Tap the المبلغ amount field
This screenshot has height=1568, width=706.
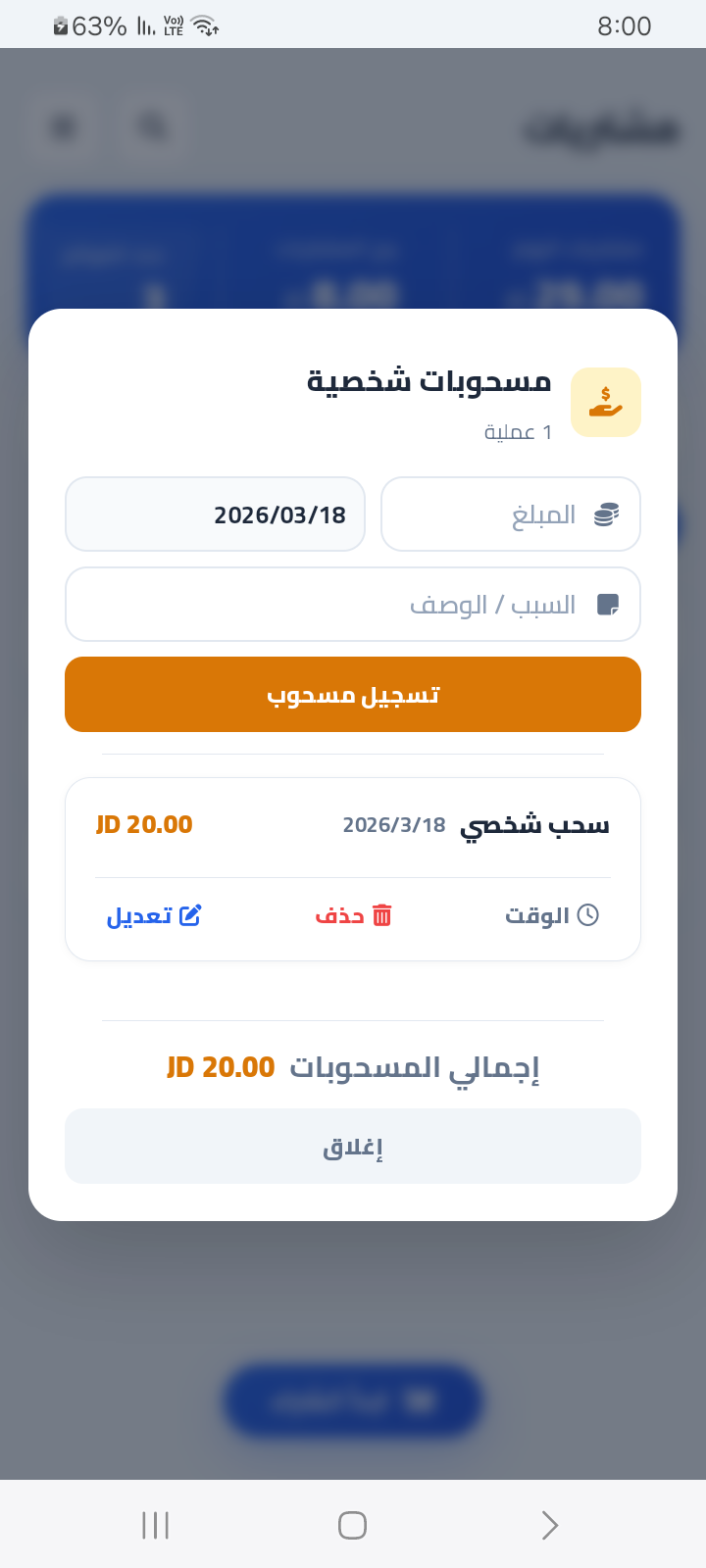click(x=510, y=514)
